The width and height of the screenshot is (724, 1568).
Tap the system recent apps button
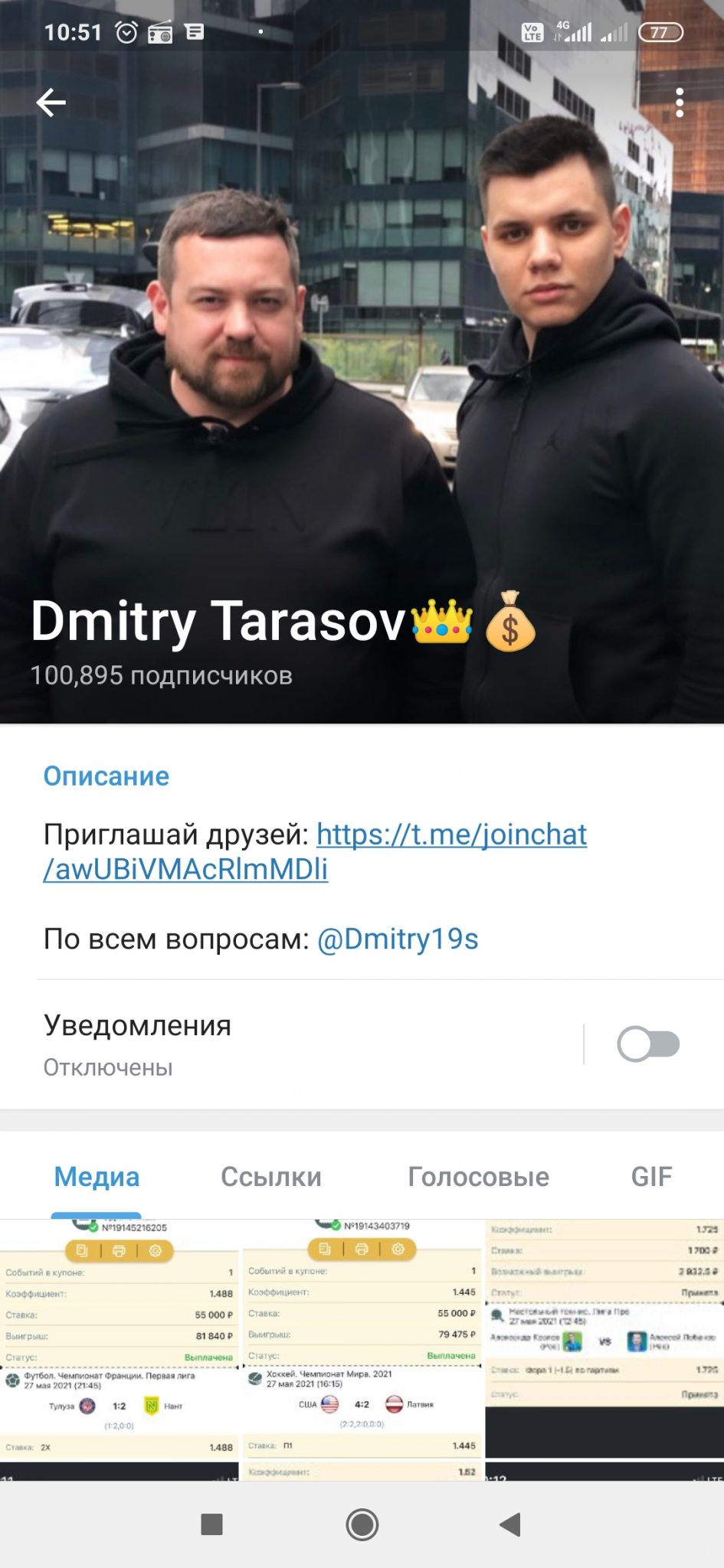211,1524
